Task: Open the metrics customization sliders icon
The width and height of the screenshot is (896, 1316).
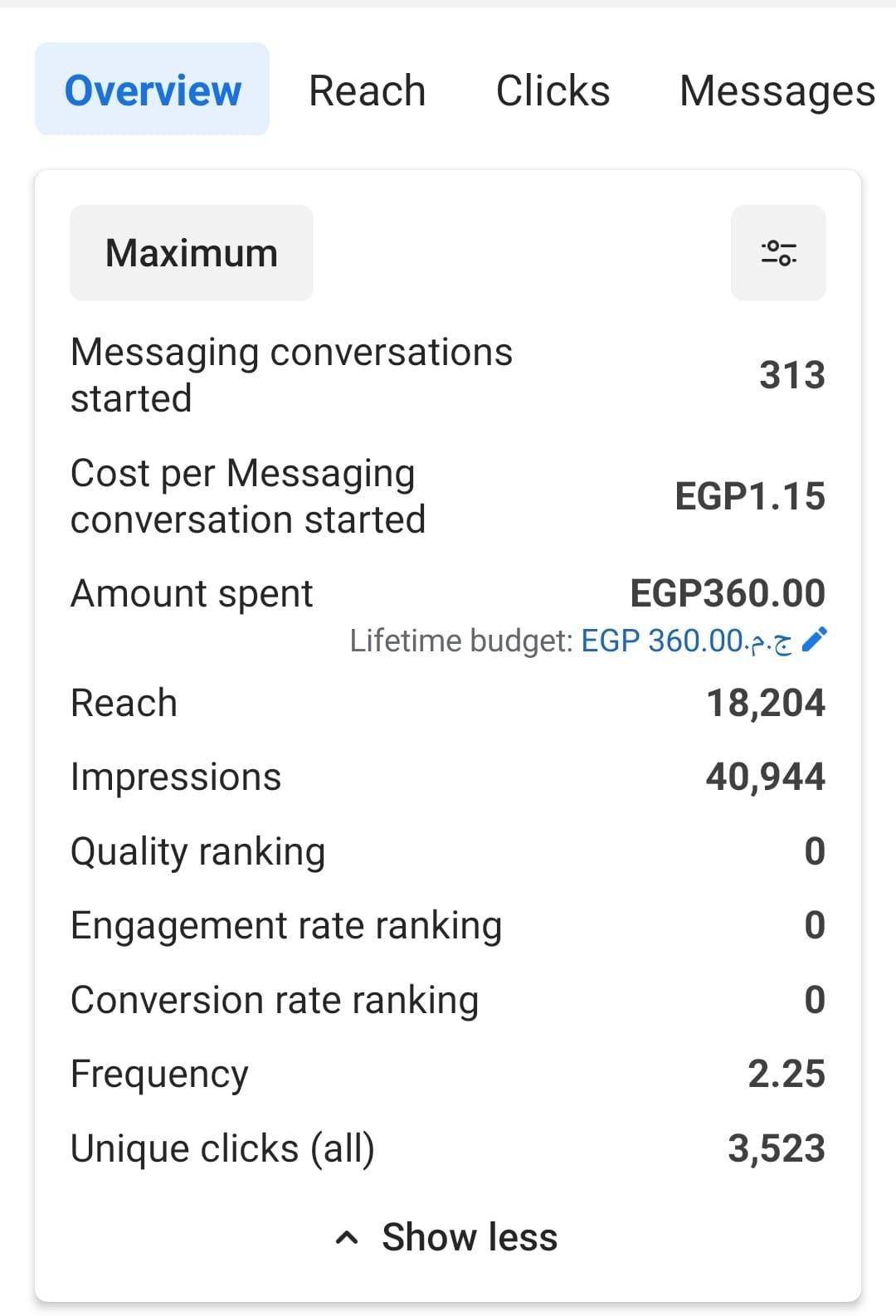Action: point(778,253)
